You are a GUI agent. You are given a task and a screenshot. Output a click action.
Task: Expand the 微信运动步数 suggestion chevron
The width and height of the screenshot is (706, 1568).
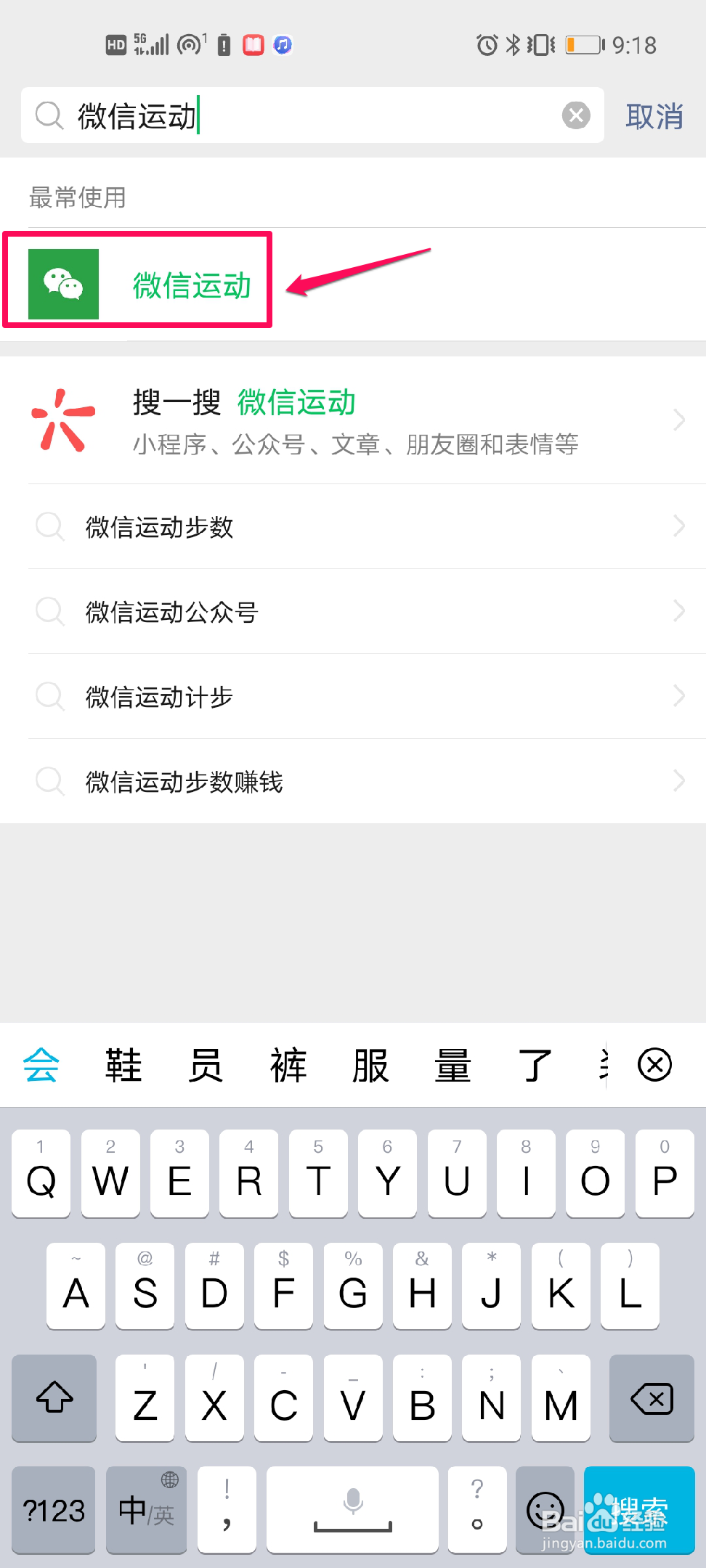678,526
